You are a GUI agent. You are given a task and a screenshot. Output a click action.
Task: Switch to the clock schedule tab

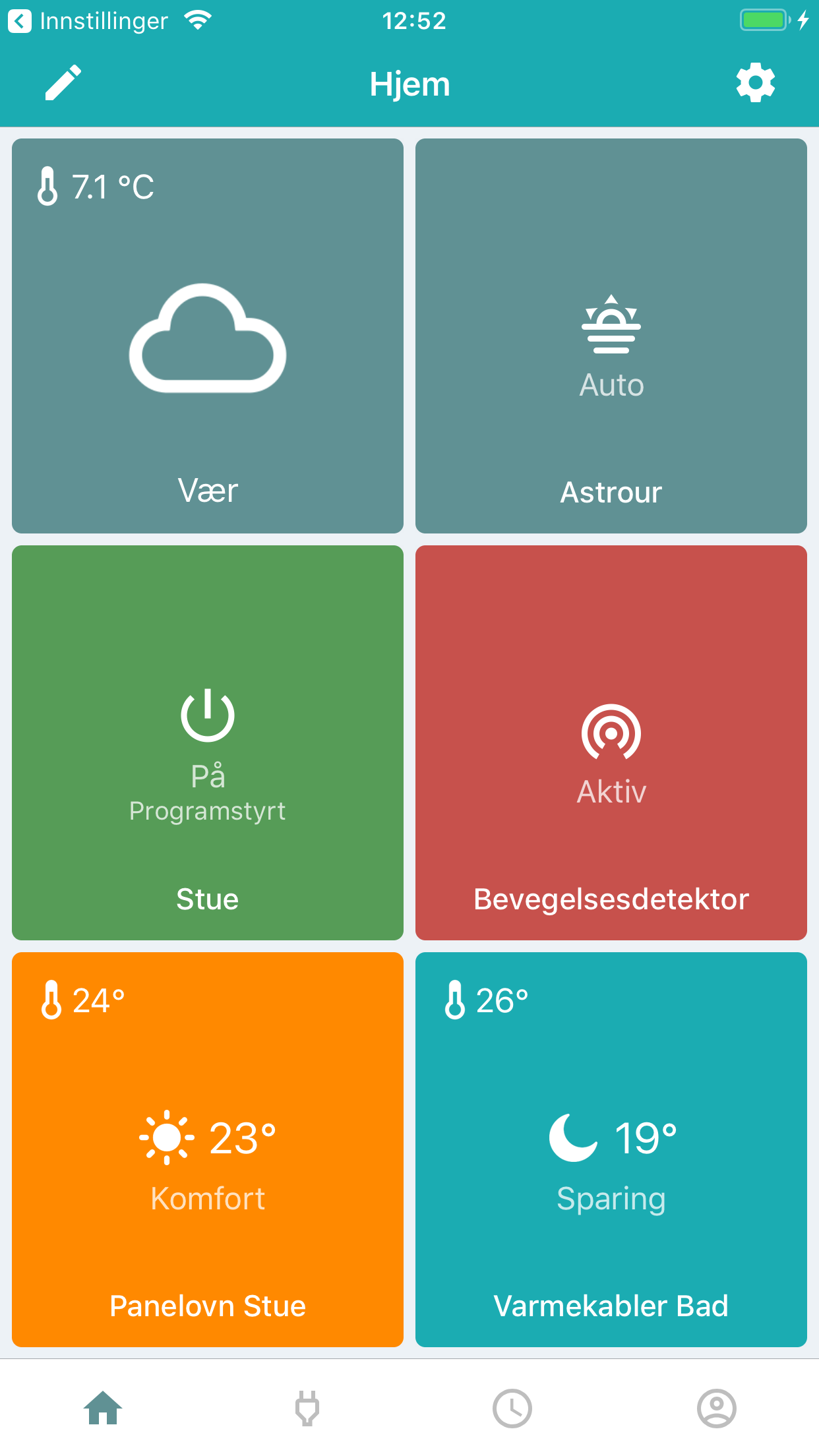pos(512,1409)
